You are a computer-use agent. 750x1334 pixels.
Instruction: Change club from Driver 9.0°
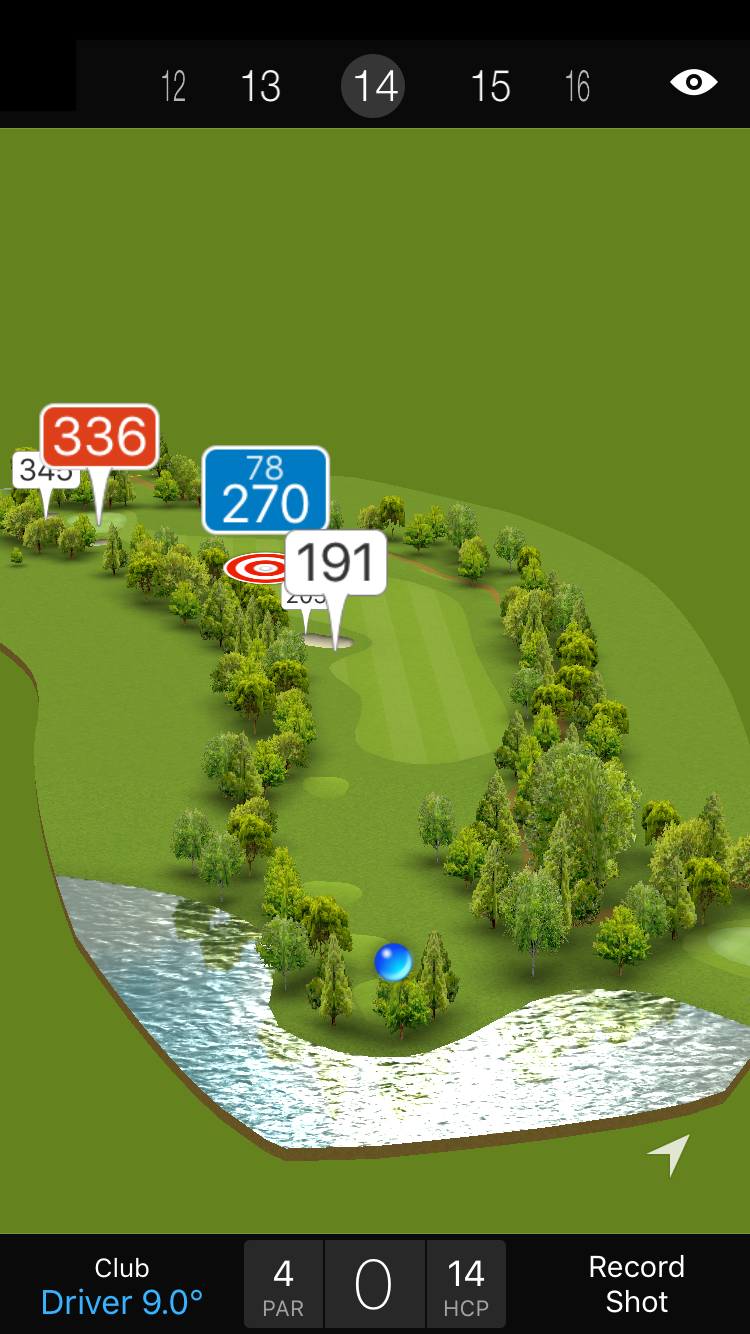(x=122, y=1286)
